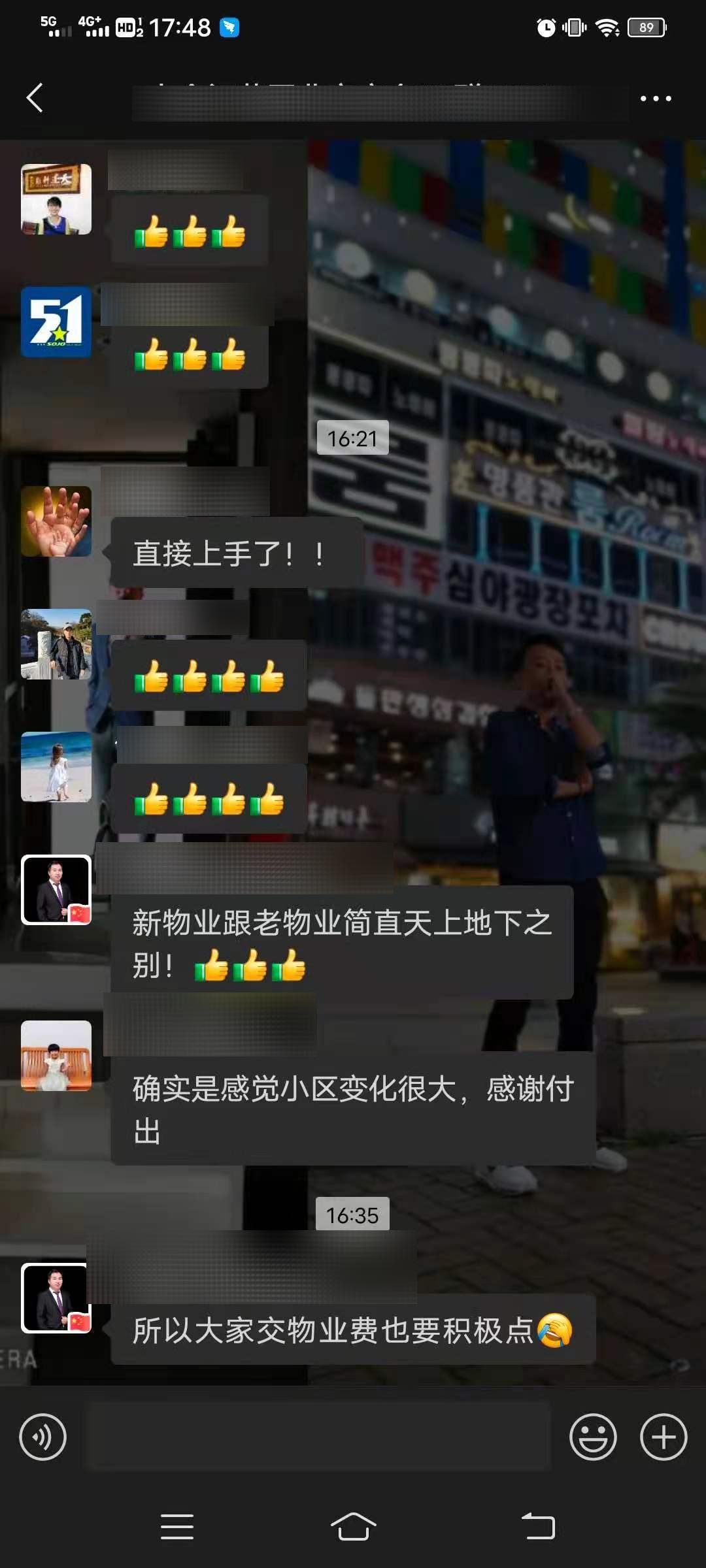This screenshot has height=1568, width=706.
Task: Tap avatar beside the 所以大家交物业费 message
Action: tap(56, 1298)
